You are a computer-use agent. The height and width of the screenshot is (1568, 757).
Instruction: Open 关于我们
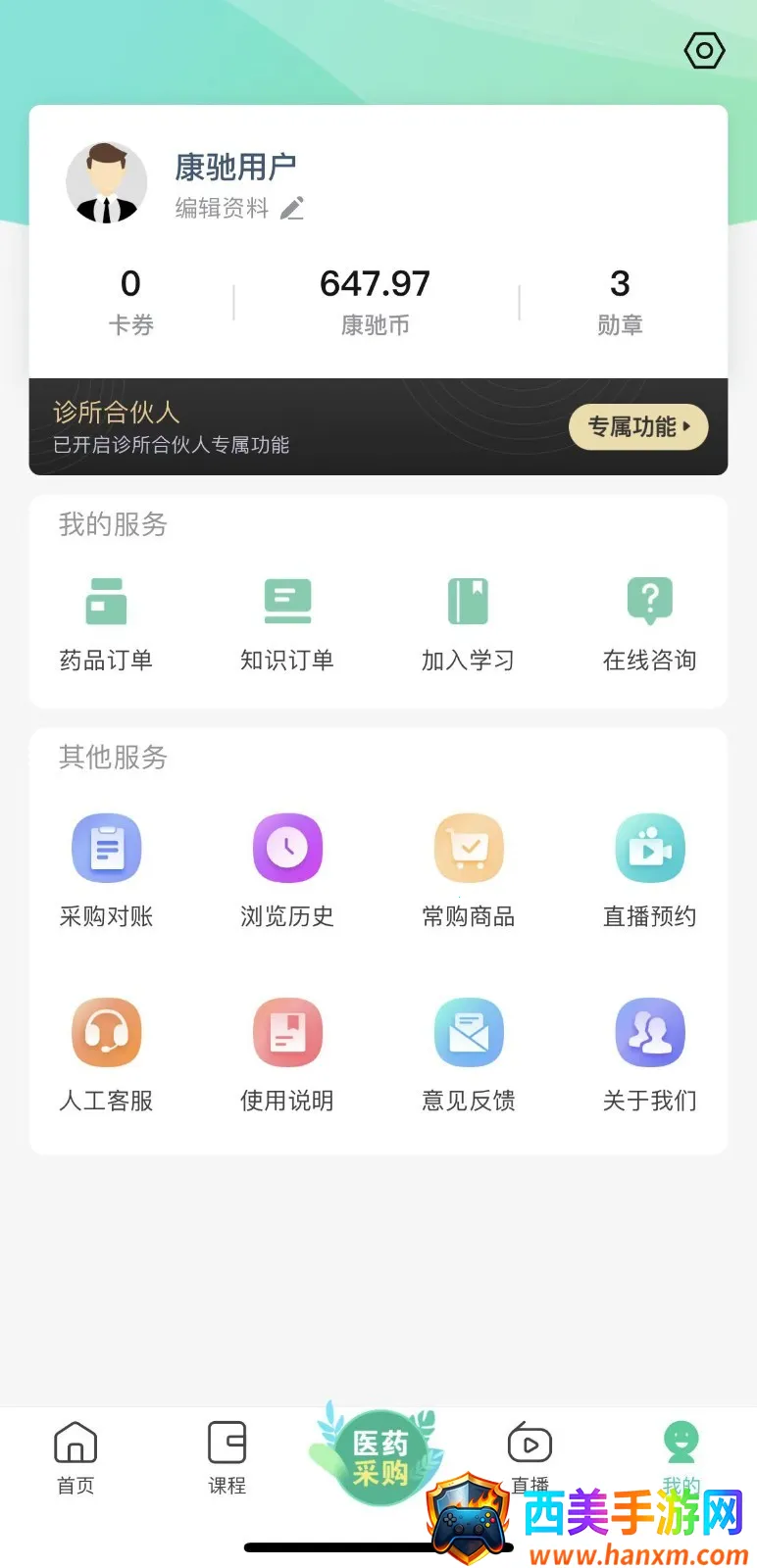coord(649,1053)
